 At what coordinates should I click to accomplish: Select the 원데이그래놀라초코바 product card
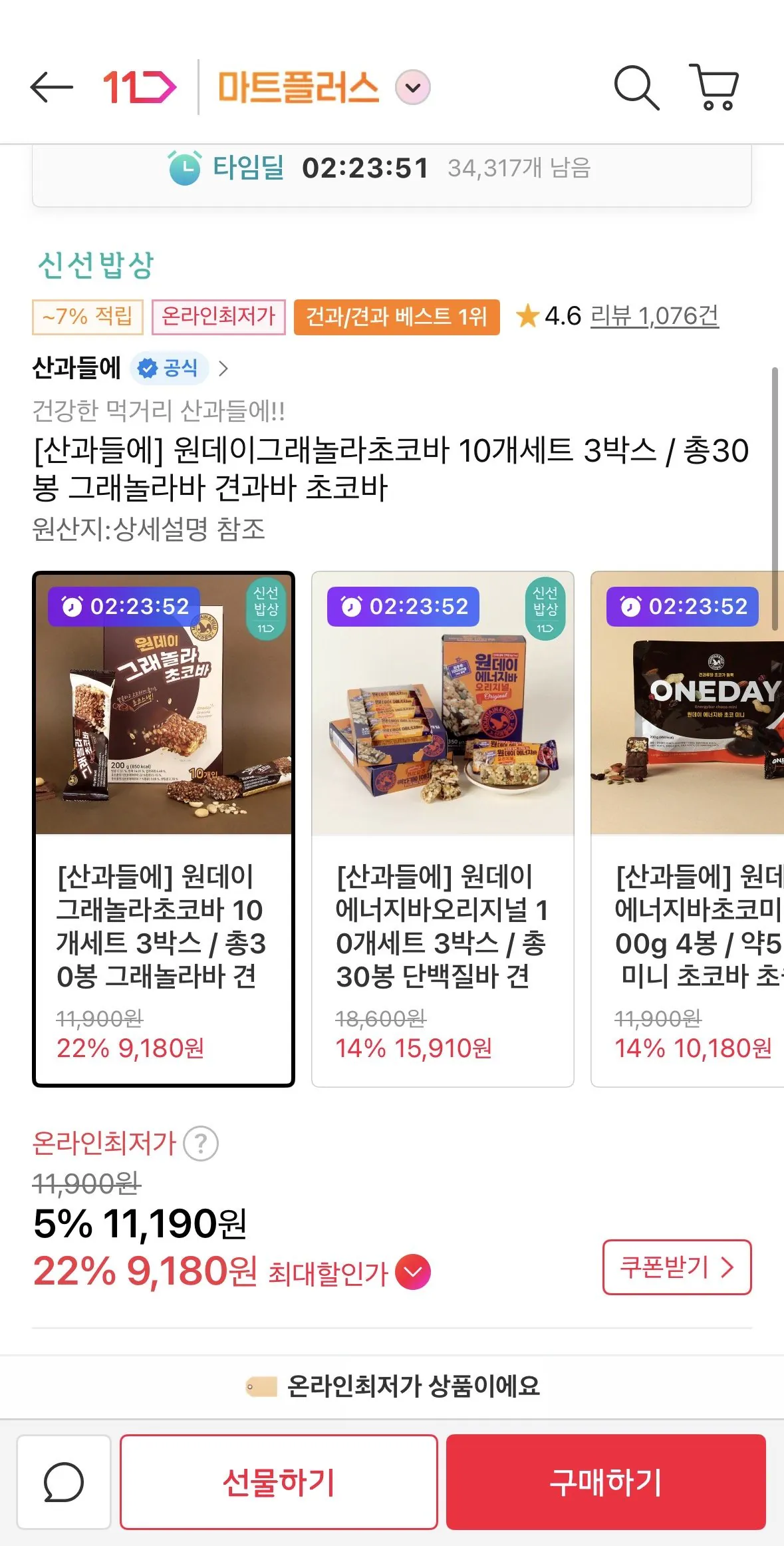tap(163, 828)
